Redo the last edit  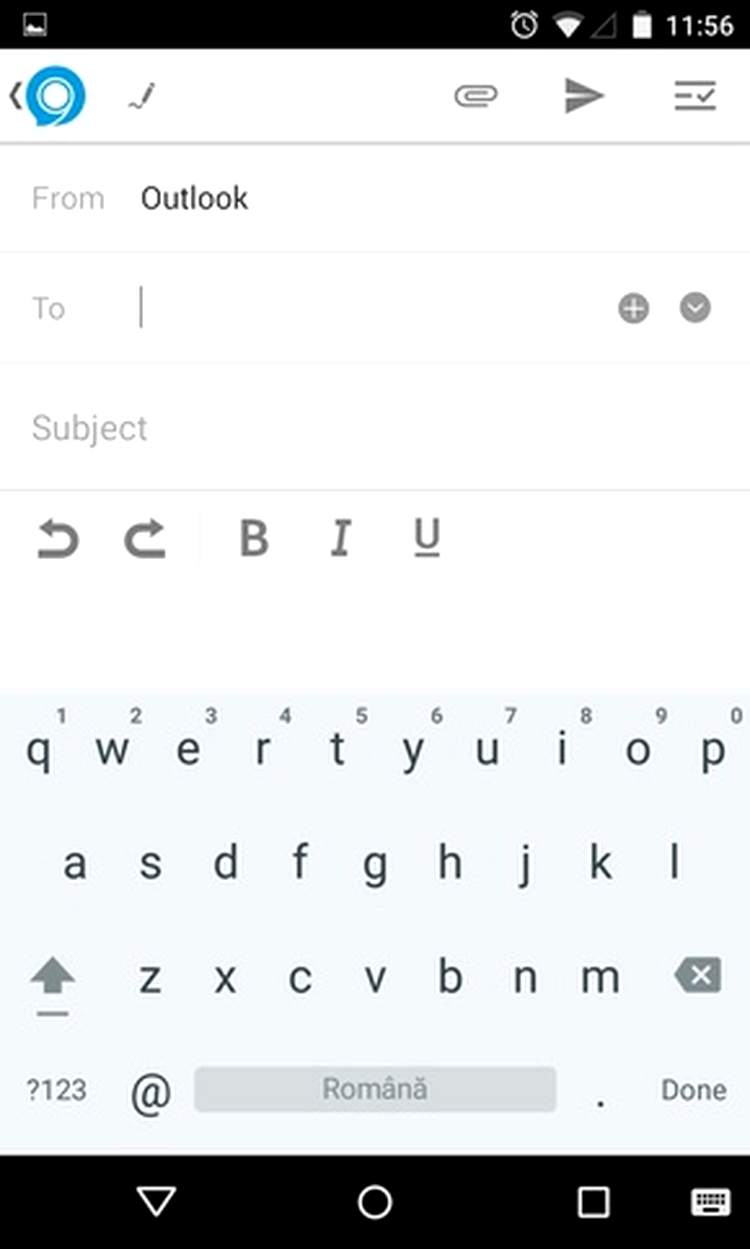pos(145,540)
